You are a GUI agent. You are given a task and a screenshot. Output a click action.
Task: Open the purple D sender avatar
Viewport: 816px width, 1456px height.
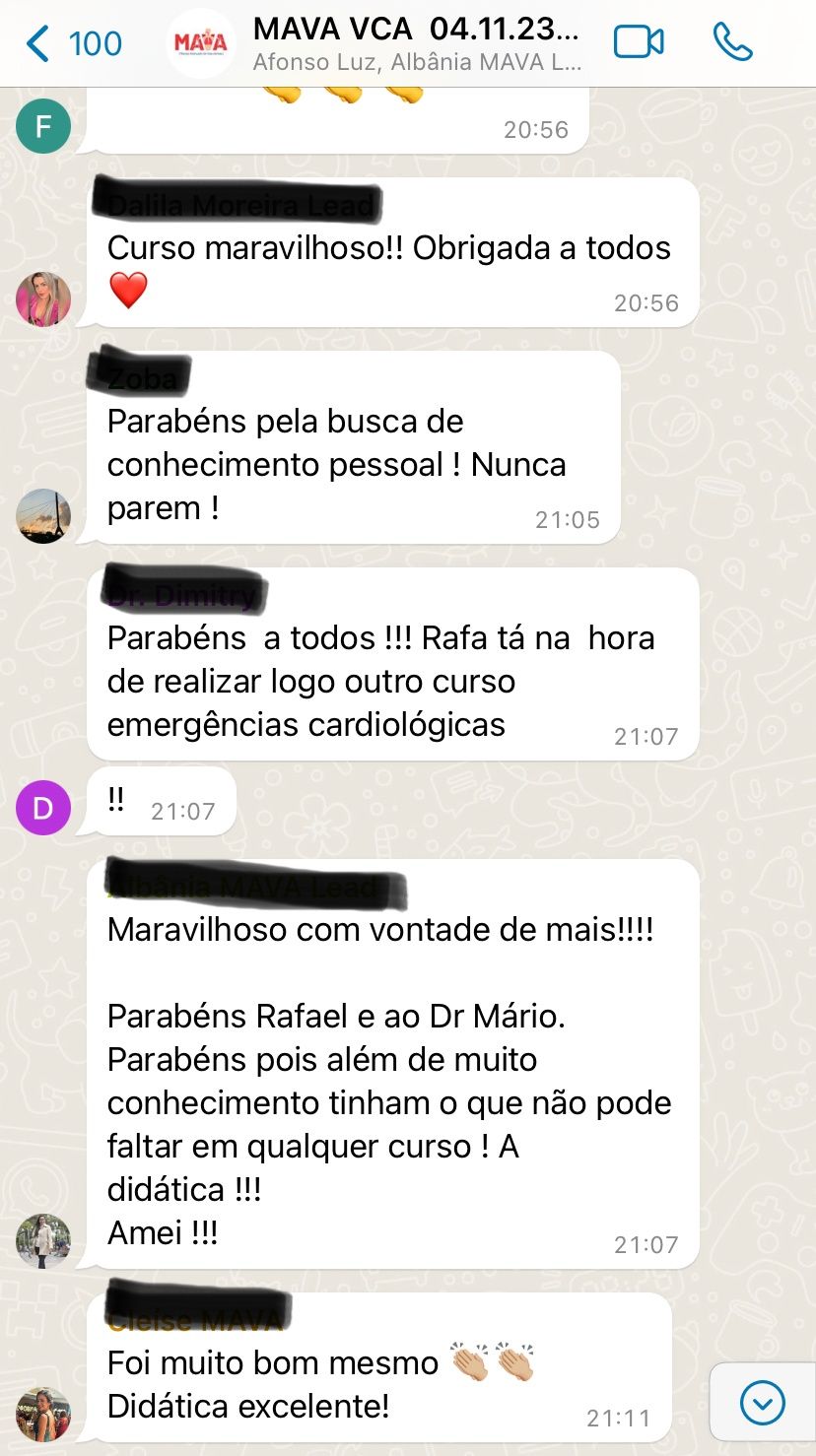click(43, 809)
